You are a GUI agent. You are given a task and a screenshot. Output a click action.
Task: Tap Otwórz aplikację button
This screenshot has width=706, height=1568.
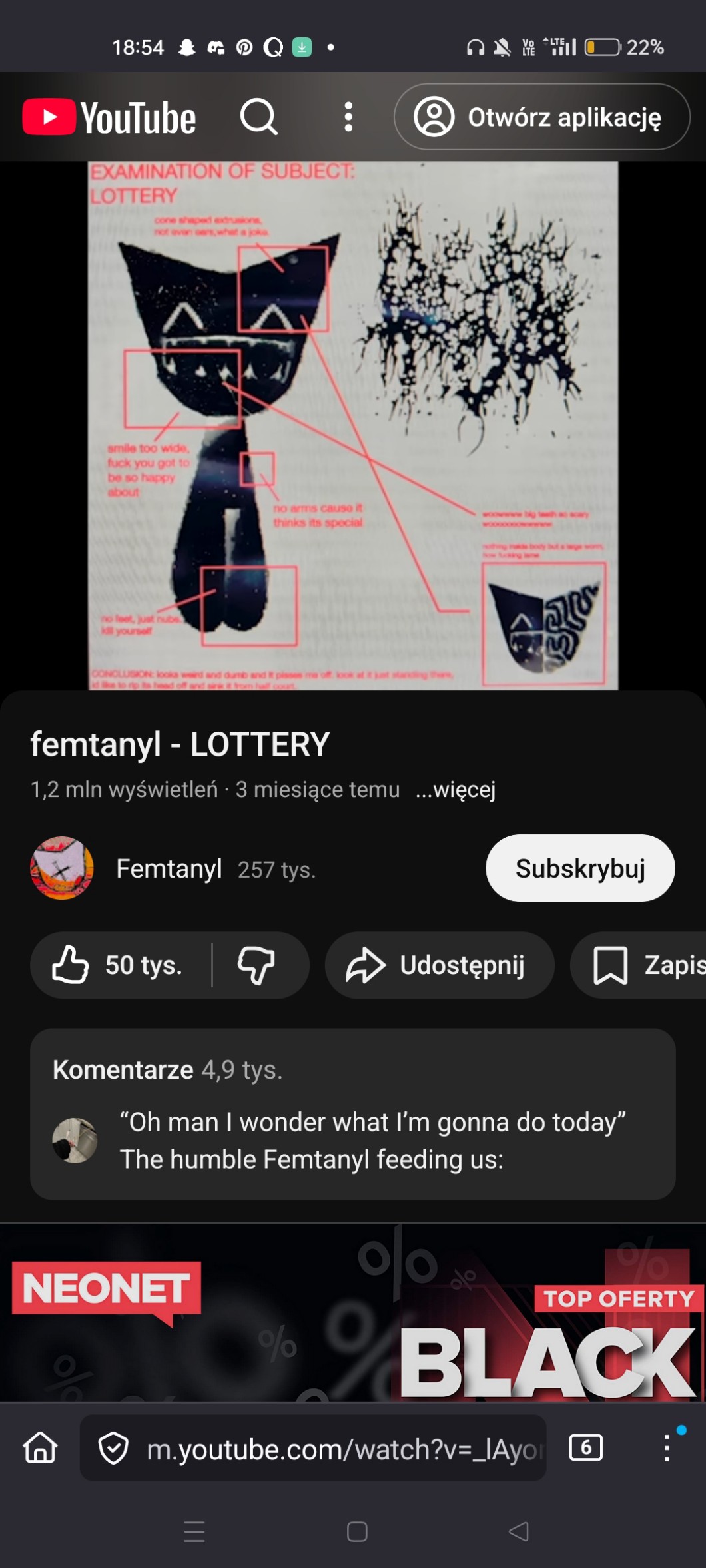click(541, 117)
